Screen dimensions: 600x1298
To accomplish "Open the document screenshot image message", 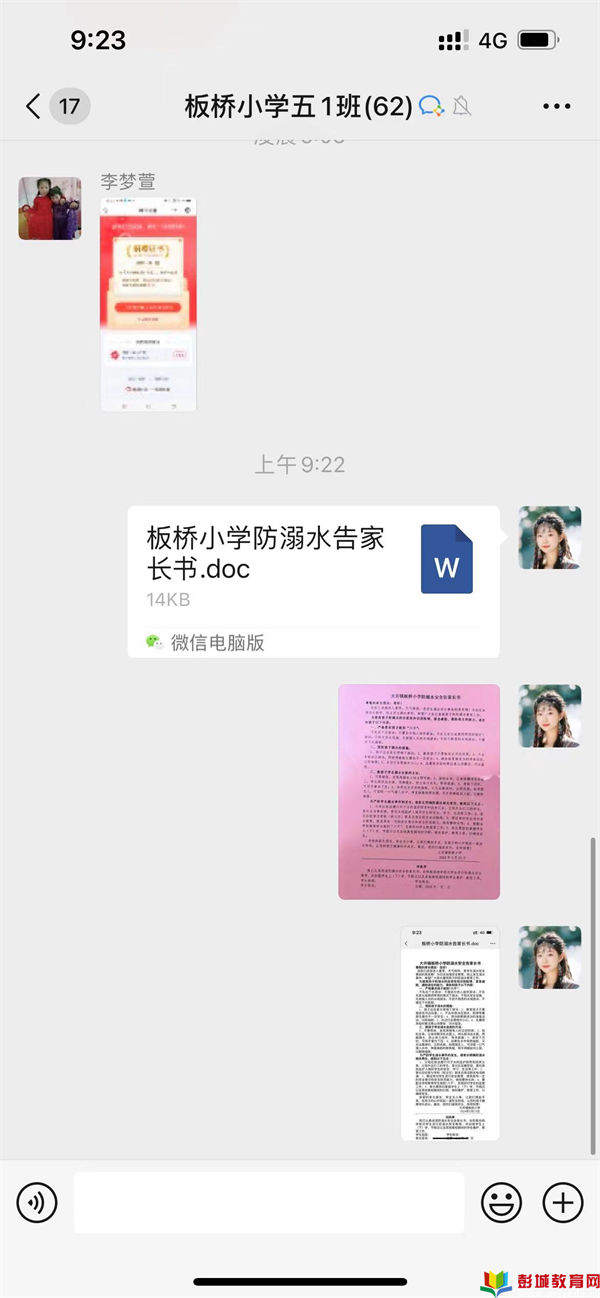I will pyautogui.click(x=449, y=1033).
